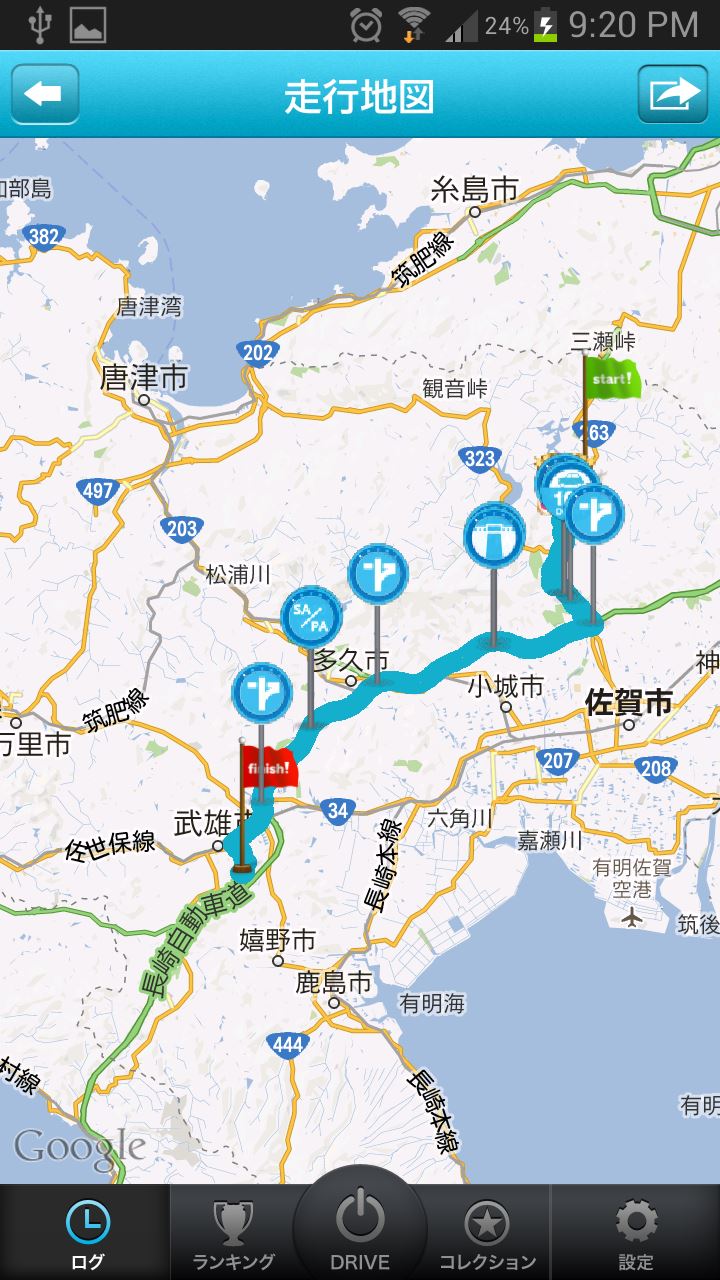Share the driving route map

(x=673, y=95)
